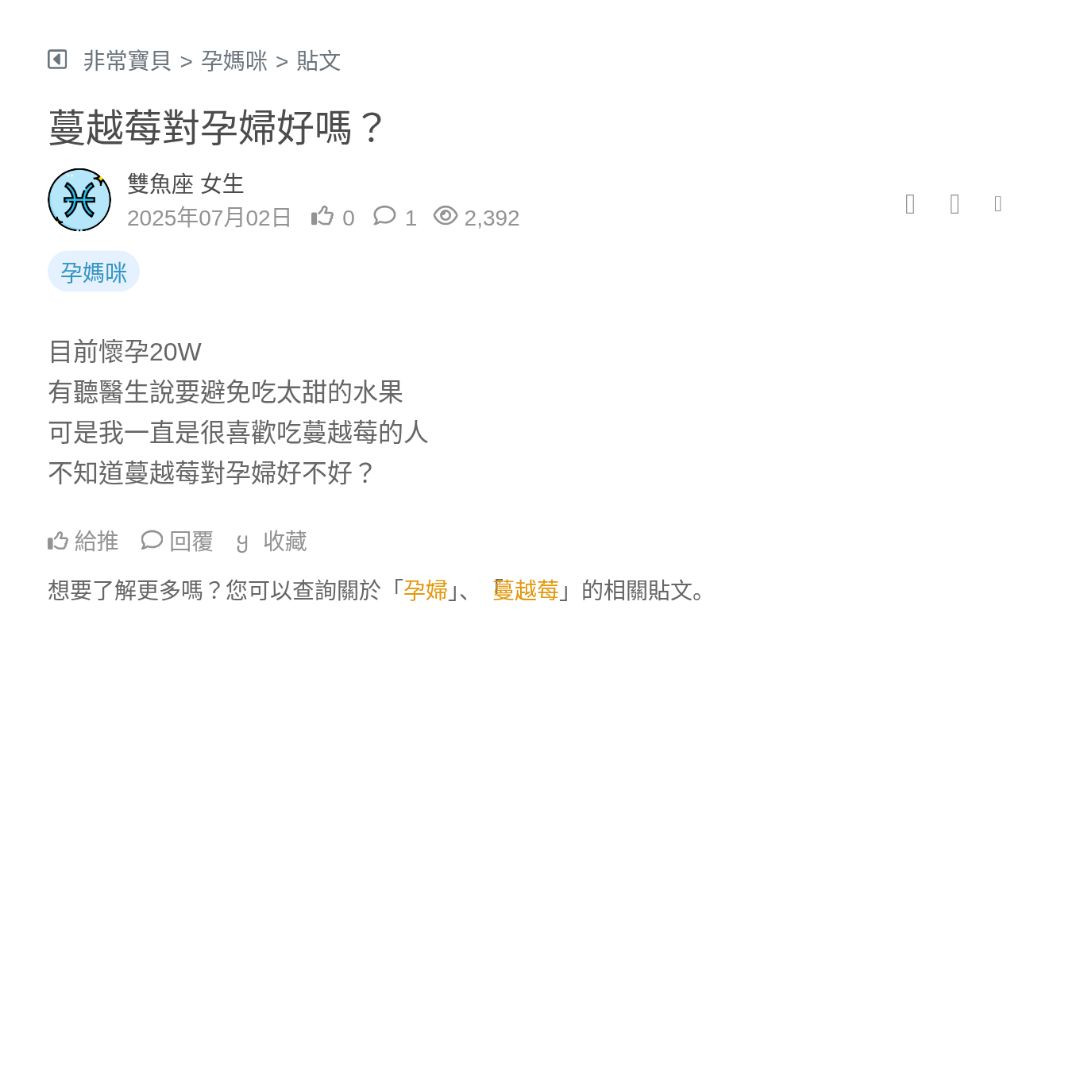The width and height of the screenshot is (1080, 1080).
Task: Save the post with 收藏
Action: click(272, 541)
